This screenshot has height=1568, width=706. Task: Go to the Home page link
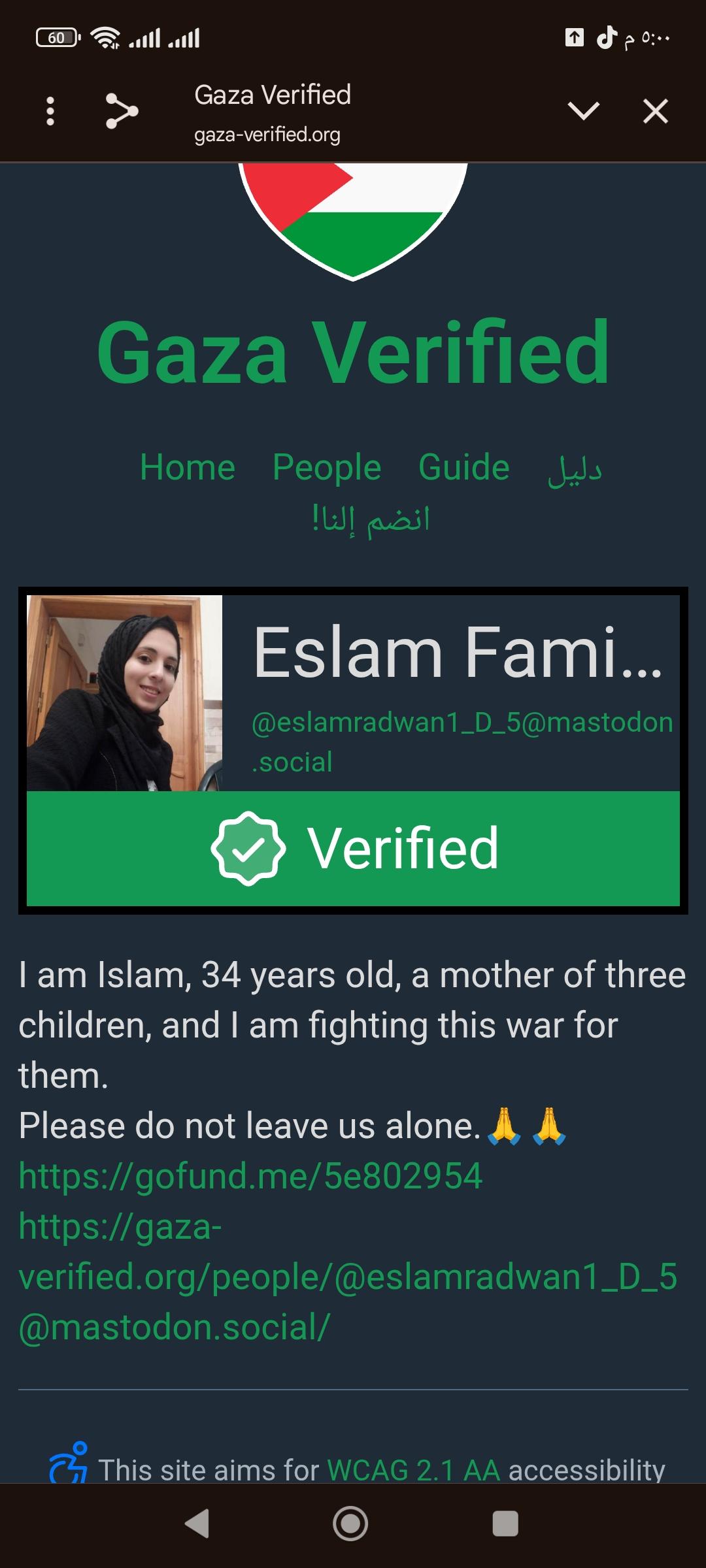(188, 468)
